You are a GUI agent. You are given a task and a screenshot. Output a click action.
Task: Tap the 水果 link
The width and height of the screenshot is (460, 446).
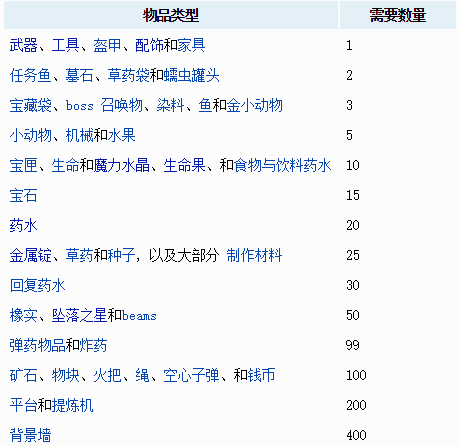coord(121,135)
